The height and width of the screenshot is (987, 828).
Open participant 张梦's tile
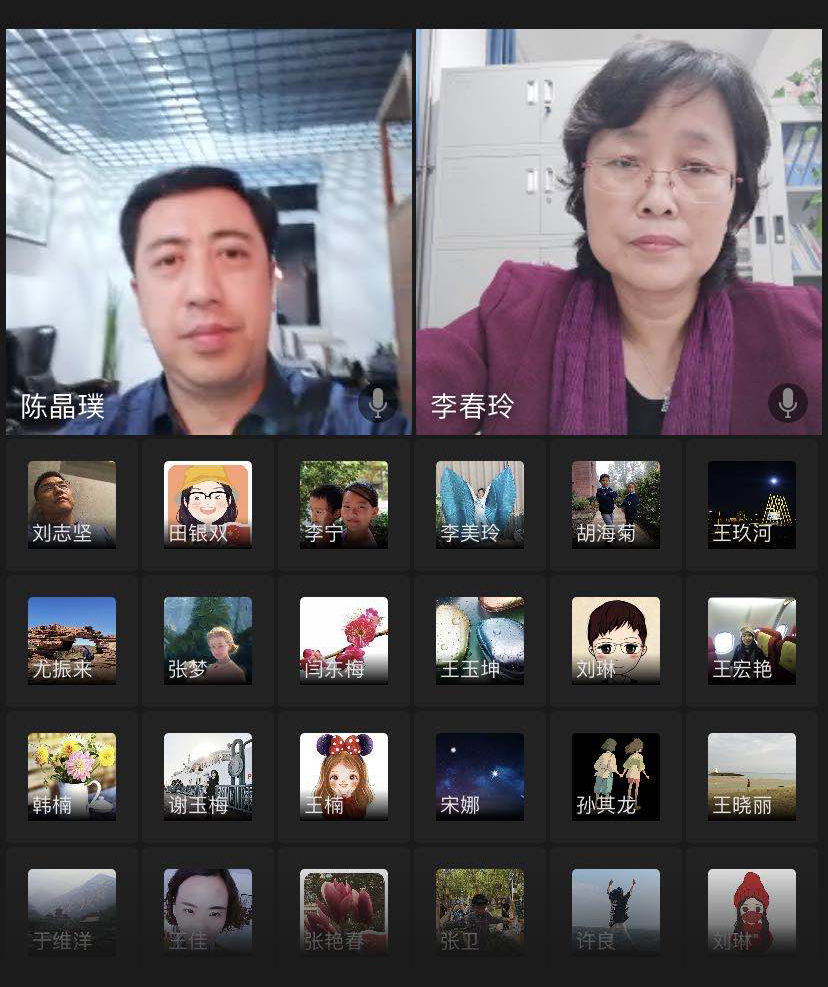(208, 641)
